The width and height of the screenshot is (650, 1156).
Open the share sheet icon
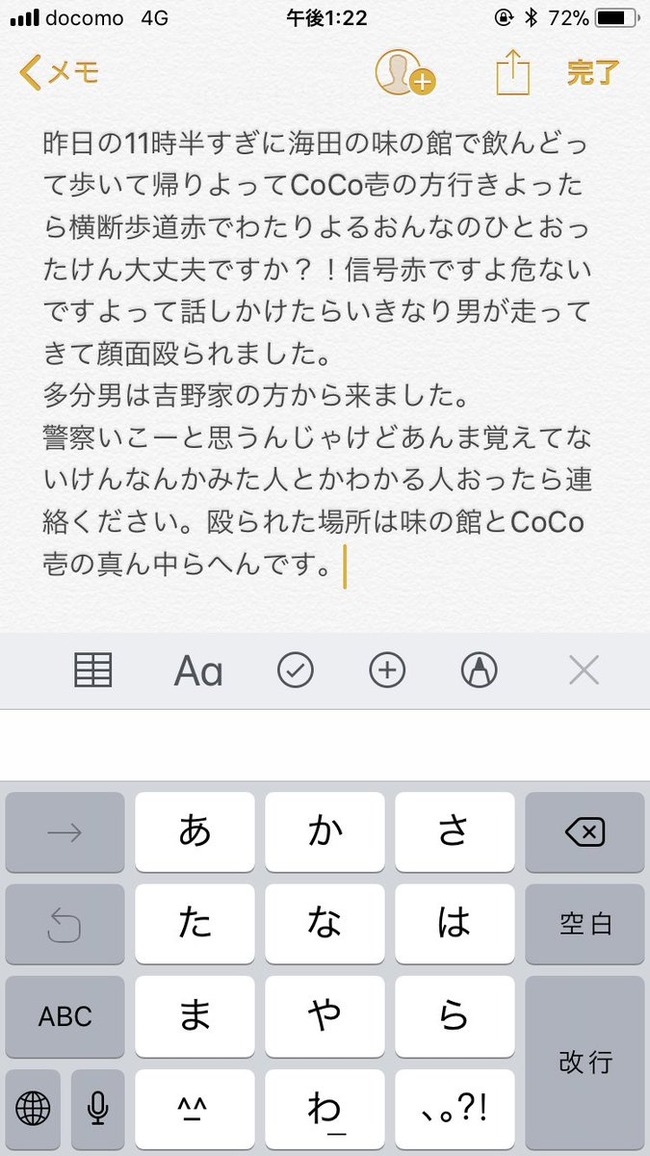coord(511,73)
